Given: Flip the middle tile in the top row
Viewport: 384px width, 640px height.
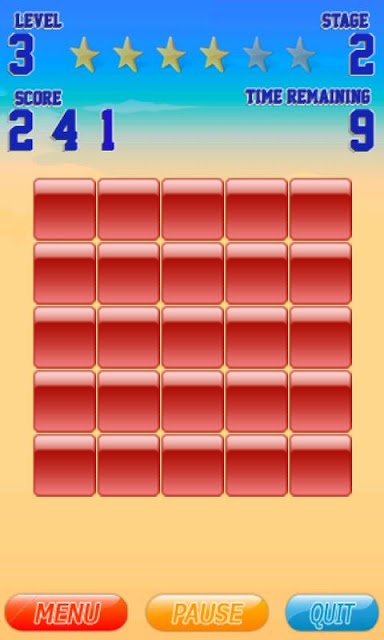Looking at the screenshot, I should (192, 209).
